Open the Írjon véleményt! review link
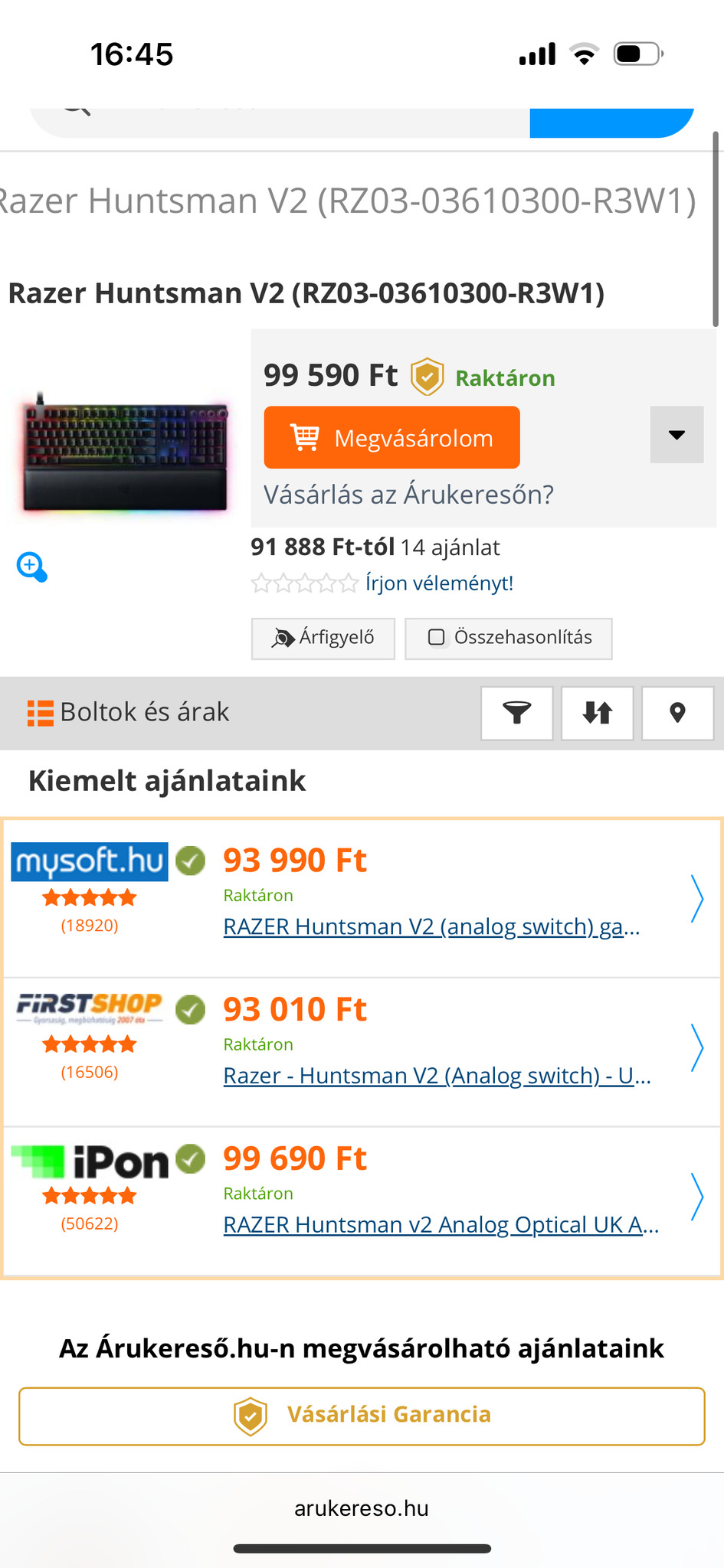The image size is (724, 1568). pyautogui.click(x=439, y=583)
